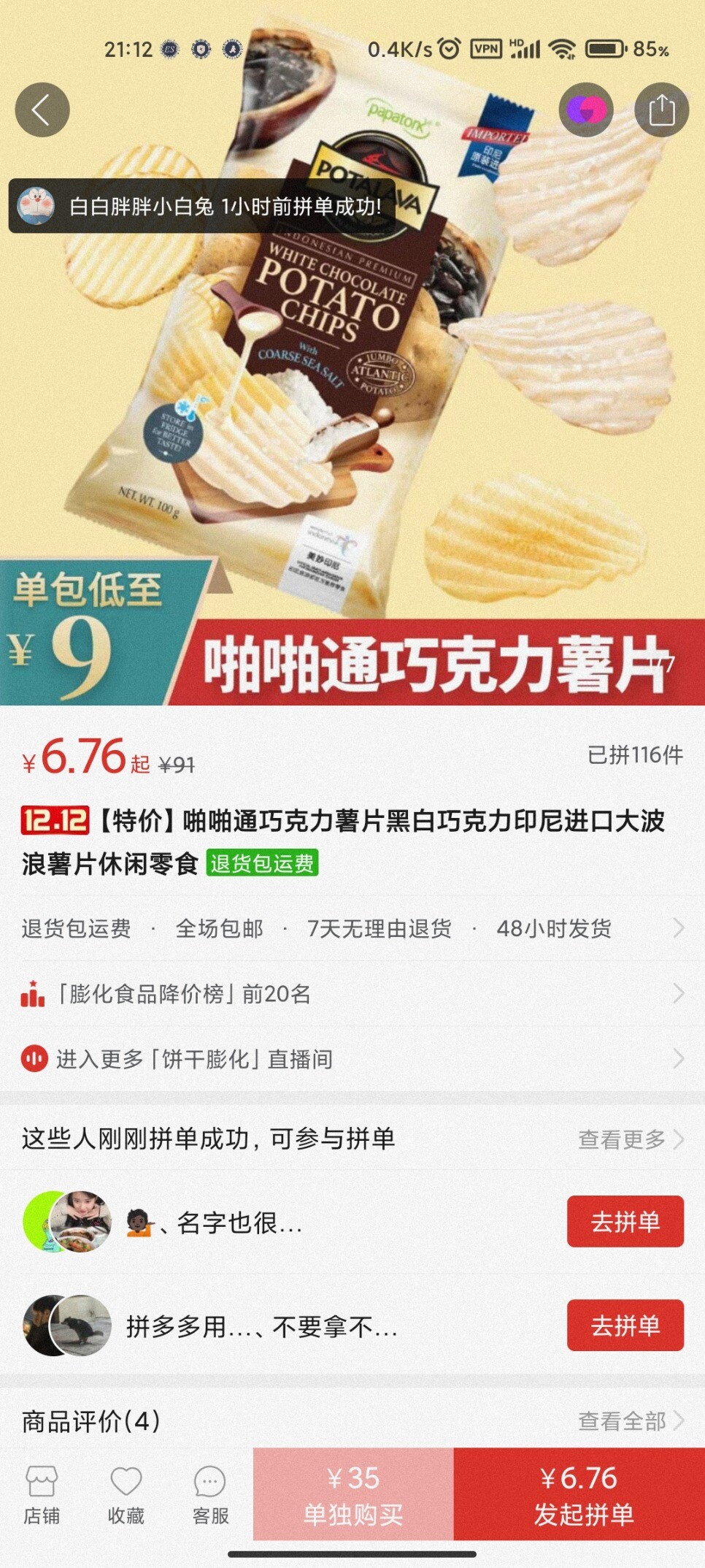View all product reviews via 查看全部
Screen dimensions: 705x1568
631,1421
